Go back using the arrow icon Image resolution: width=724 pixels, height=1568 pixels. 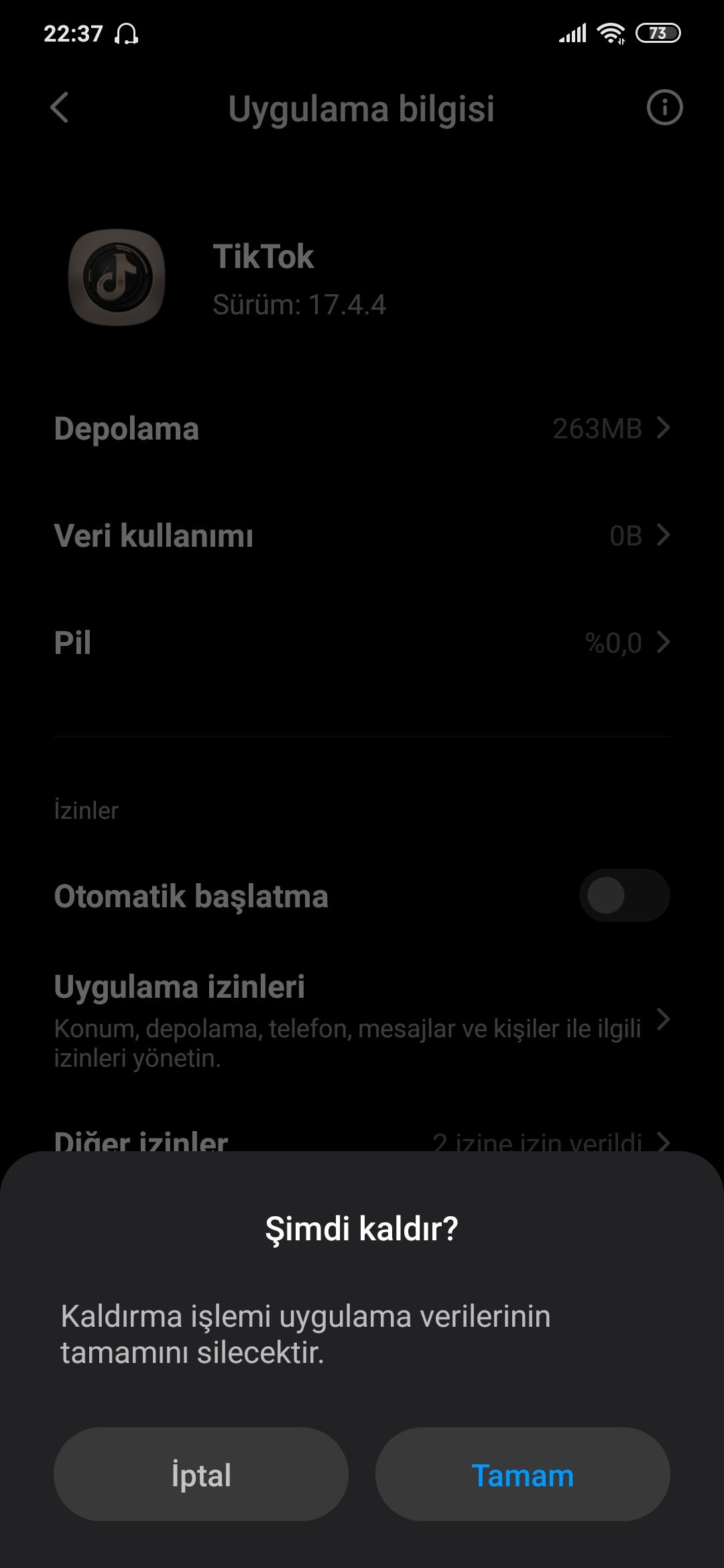coord(60,108)
